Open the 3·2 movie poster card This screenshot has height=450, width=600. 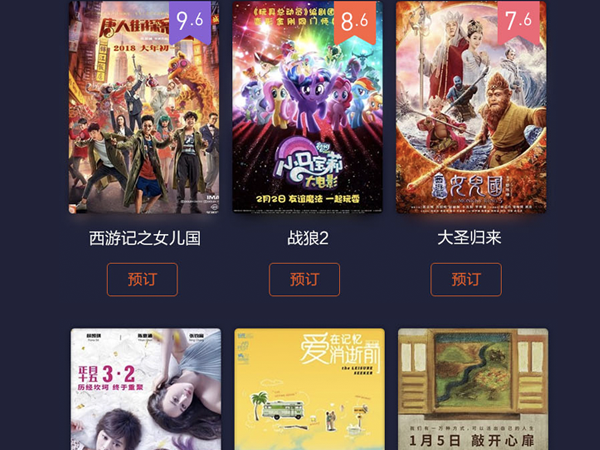146,390
